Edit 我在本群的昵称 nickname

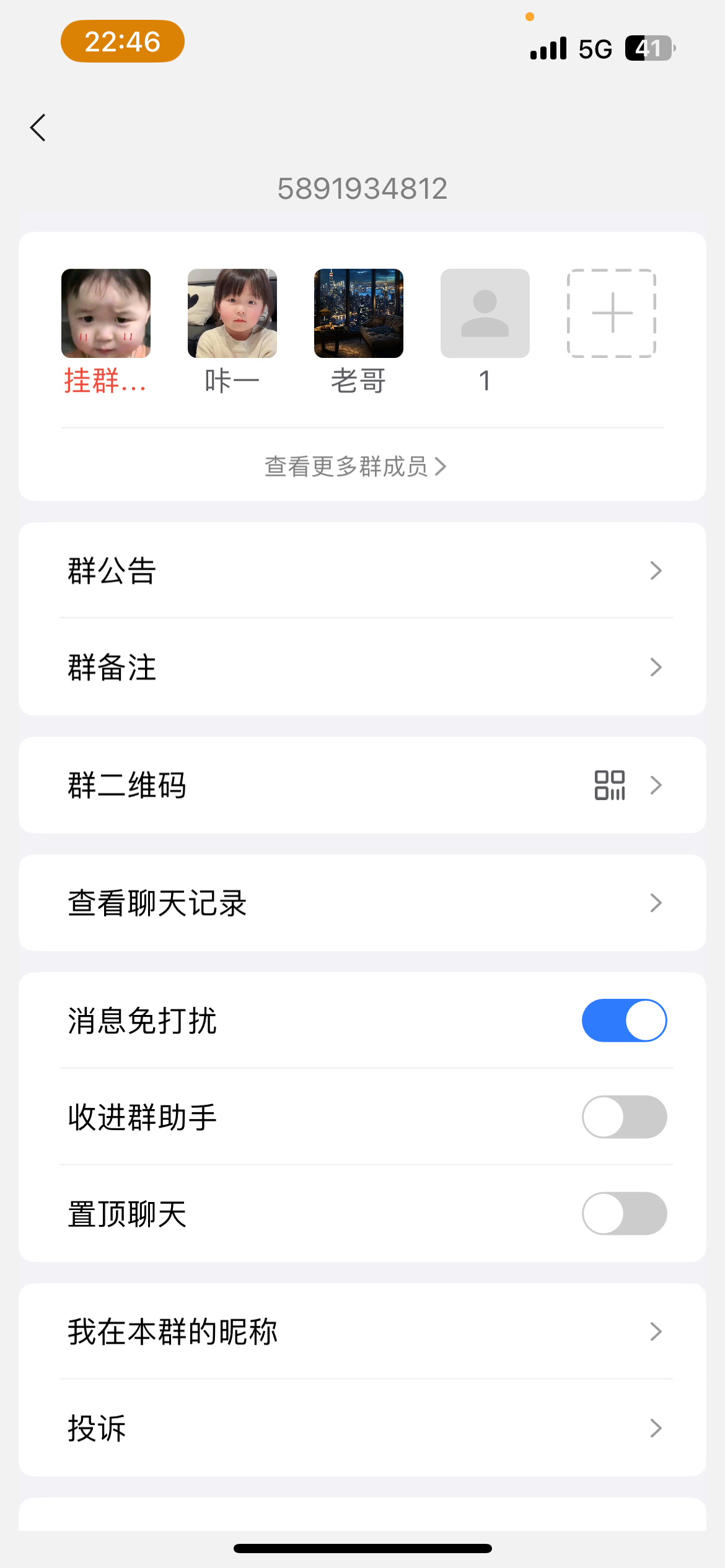coord(362,1331)
